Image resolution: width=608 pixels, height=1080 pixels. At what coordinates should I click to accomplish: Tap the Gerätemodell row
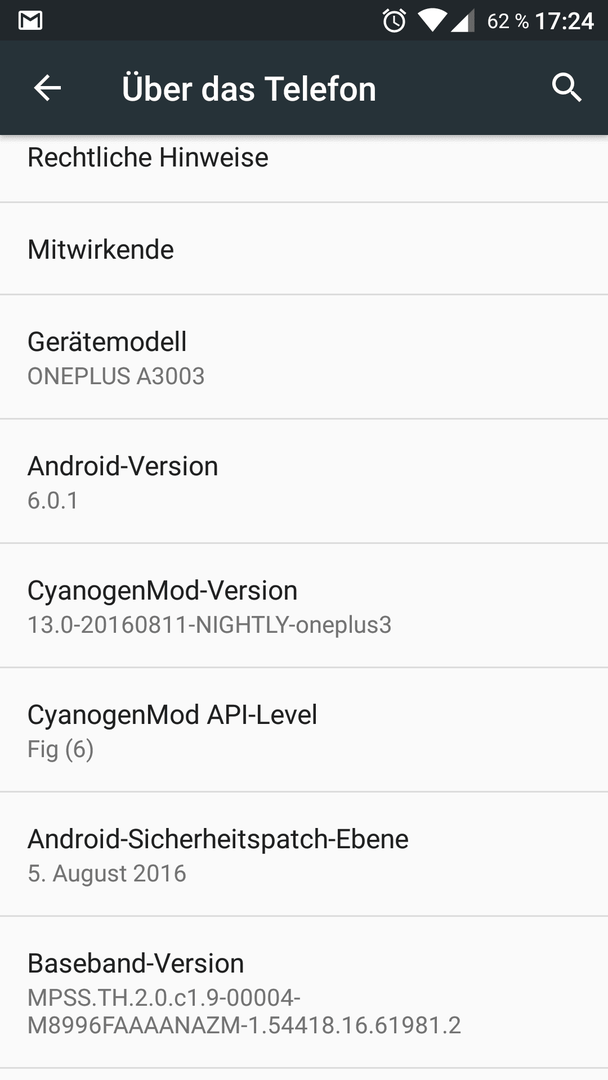click(304, 357)
